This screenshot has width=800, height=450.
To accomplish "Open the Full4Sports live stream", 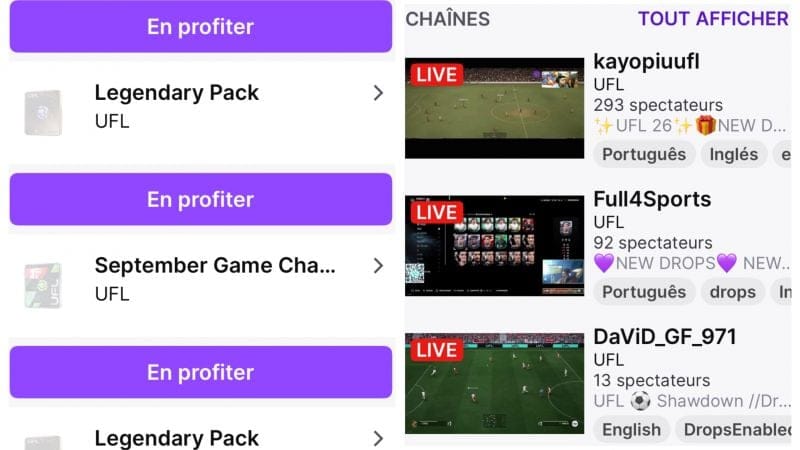I will point(494,246).
